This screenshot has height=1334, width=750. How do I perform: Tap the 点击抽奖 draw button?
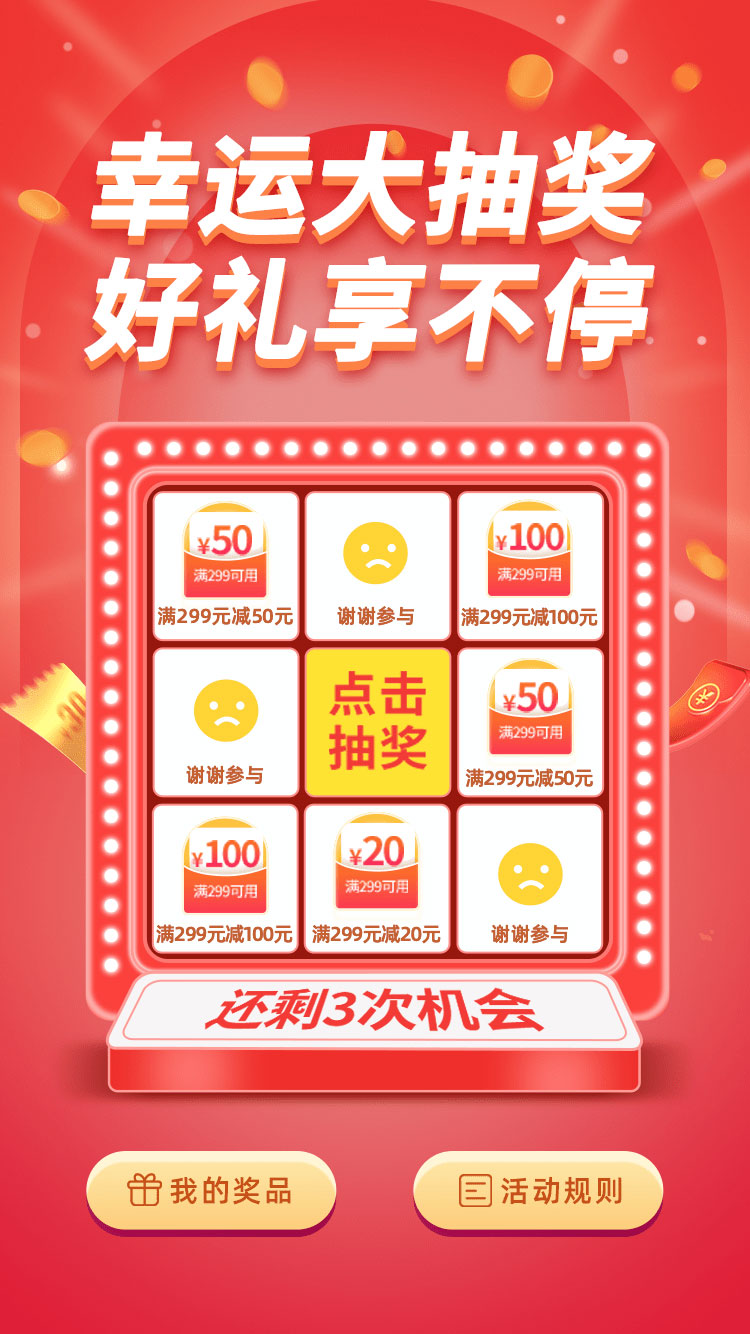coord(377,722)
